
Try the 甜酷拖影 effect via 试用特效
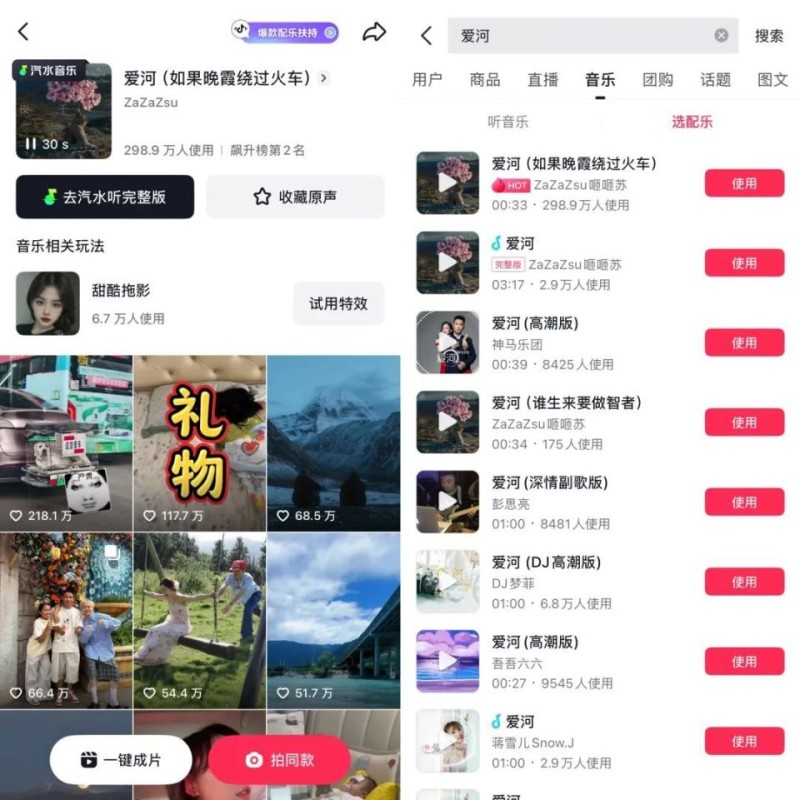tap(338, 303)
